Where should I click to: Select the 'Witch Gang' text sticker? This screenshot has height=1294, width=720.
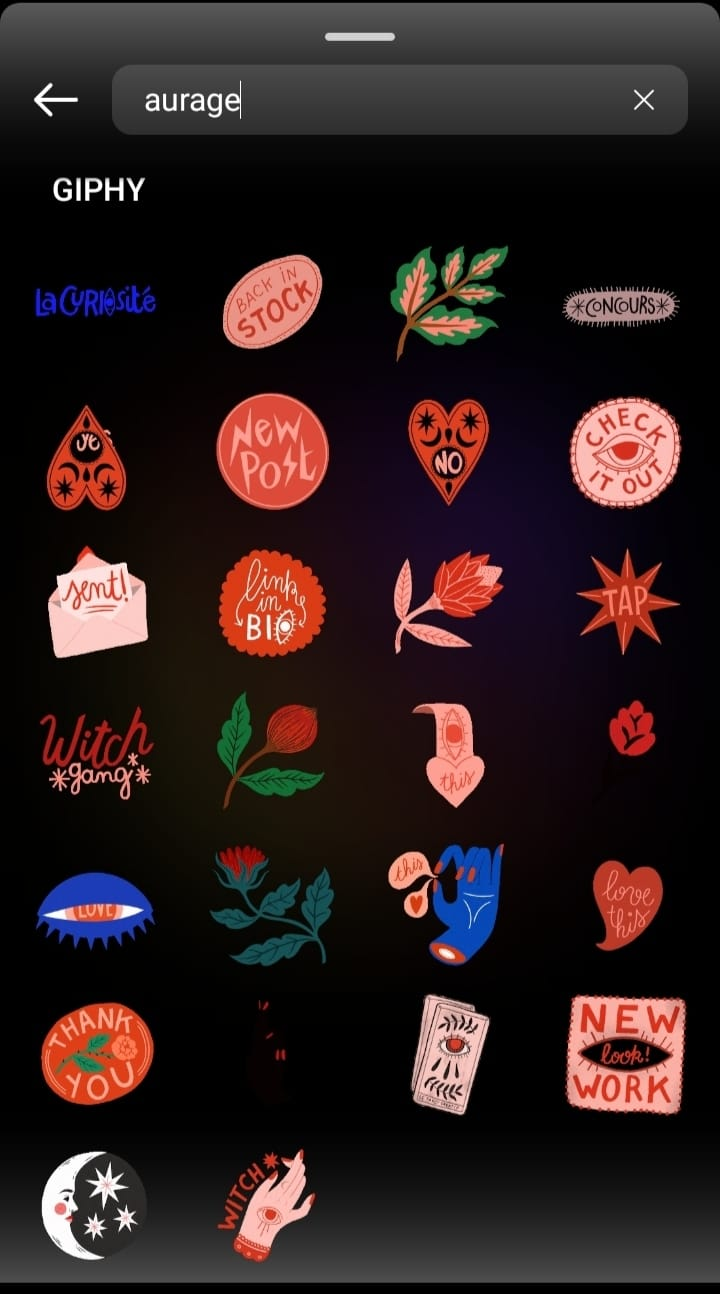[96, 753]
